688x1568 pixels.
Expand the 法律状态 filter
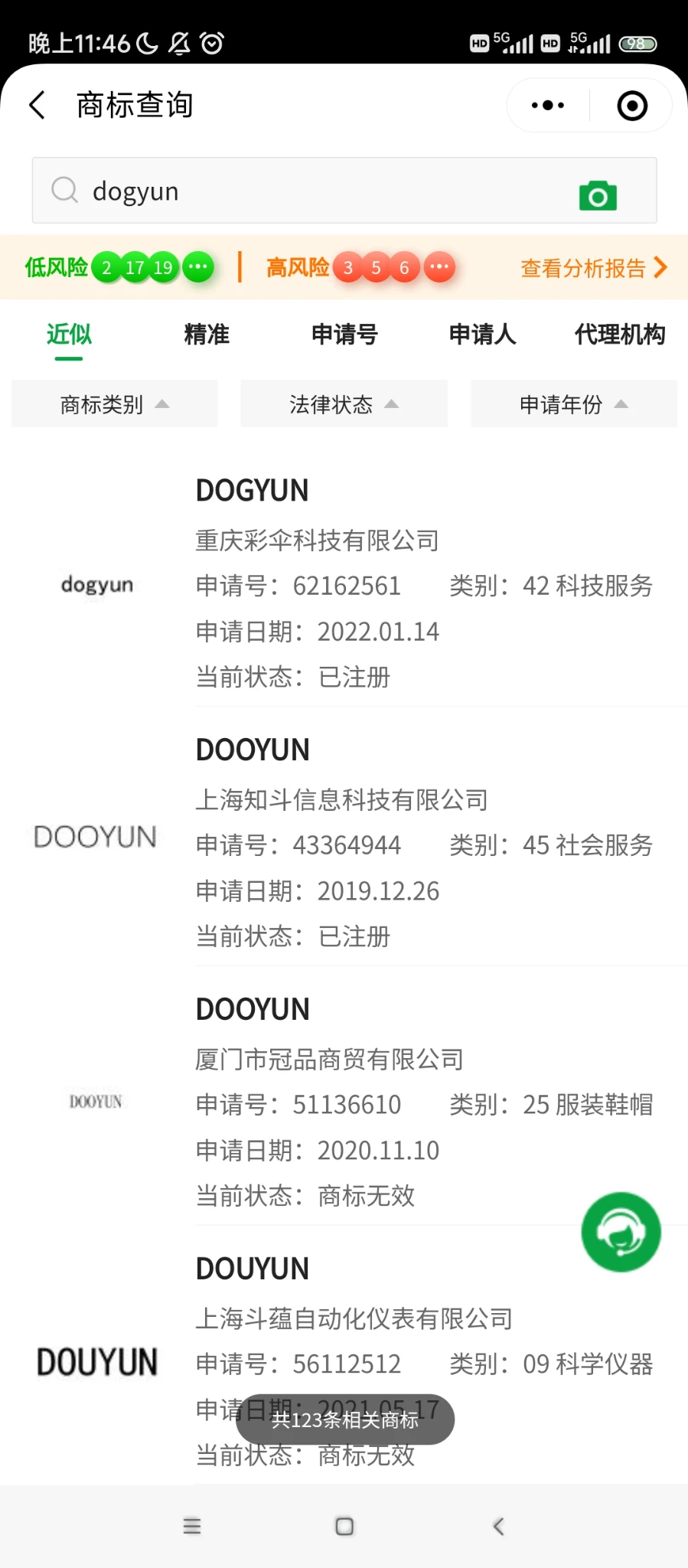(344, 403)
